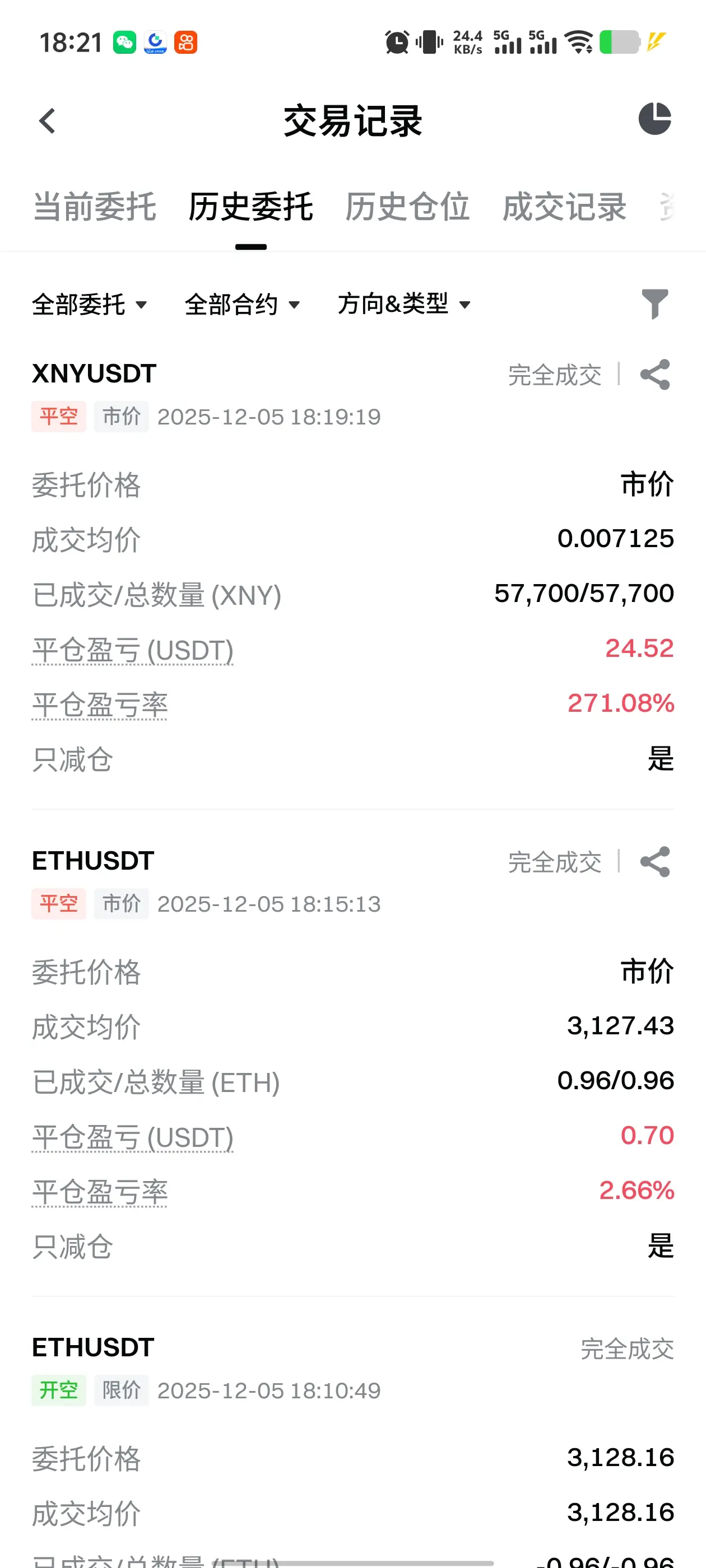Select the 历史委托 tab

tap(250, 207)
